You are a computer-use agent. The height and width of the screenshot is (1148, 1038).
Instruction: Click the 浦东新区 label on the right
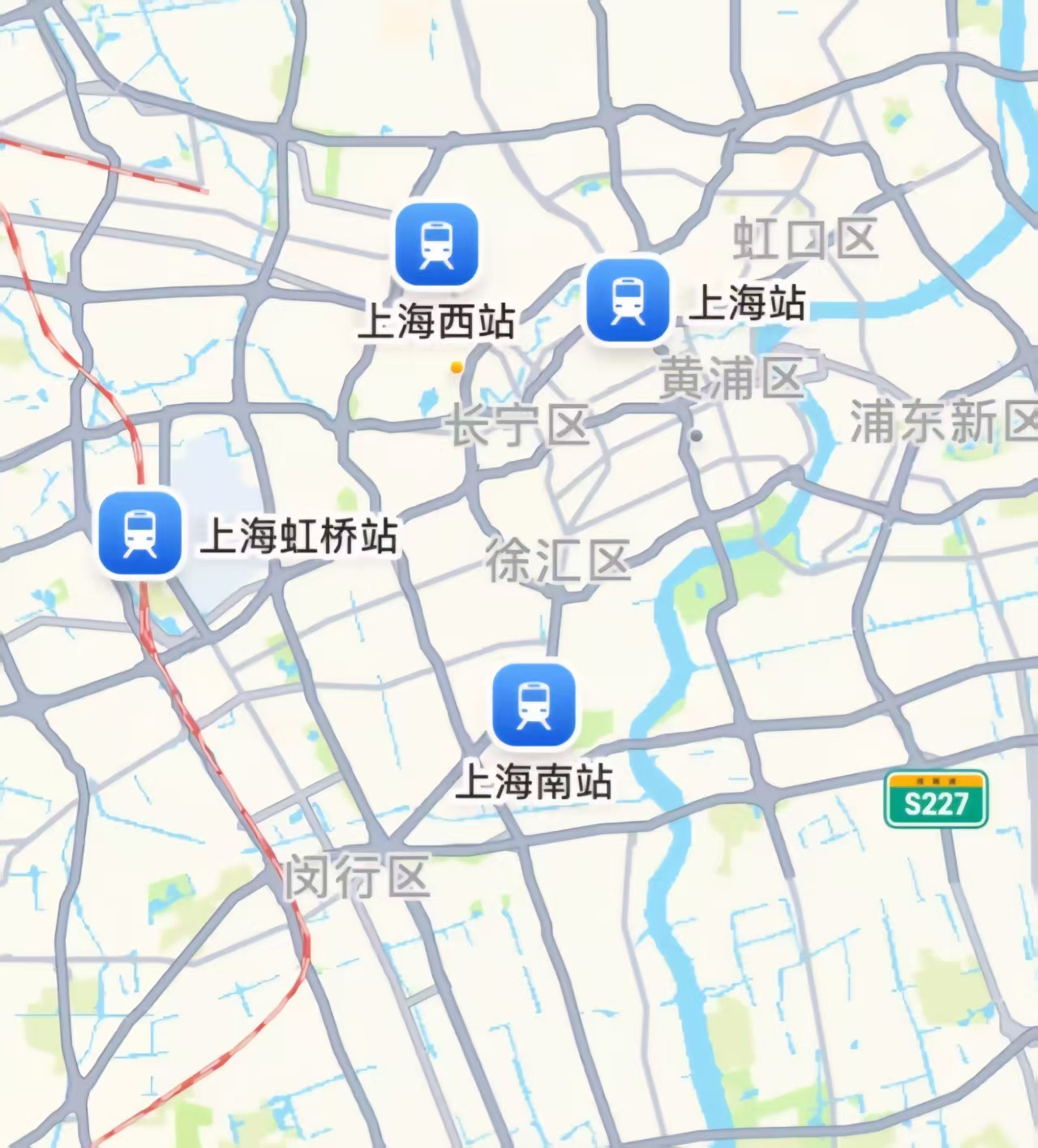(943, 422)
